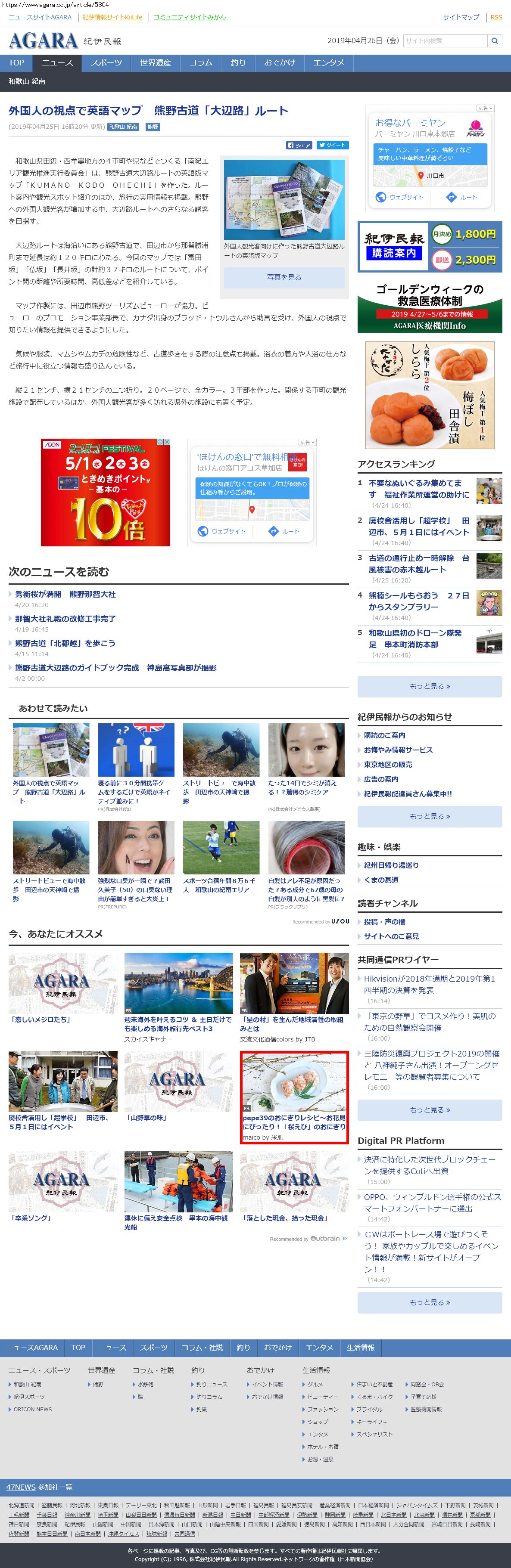Switch to the スポーツ tab
The image size is (511, 1568).
tap(106, 63)
